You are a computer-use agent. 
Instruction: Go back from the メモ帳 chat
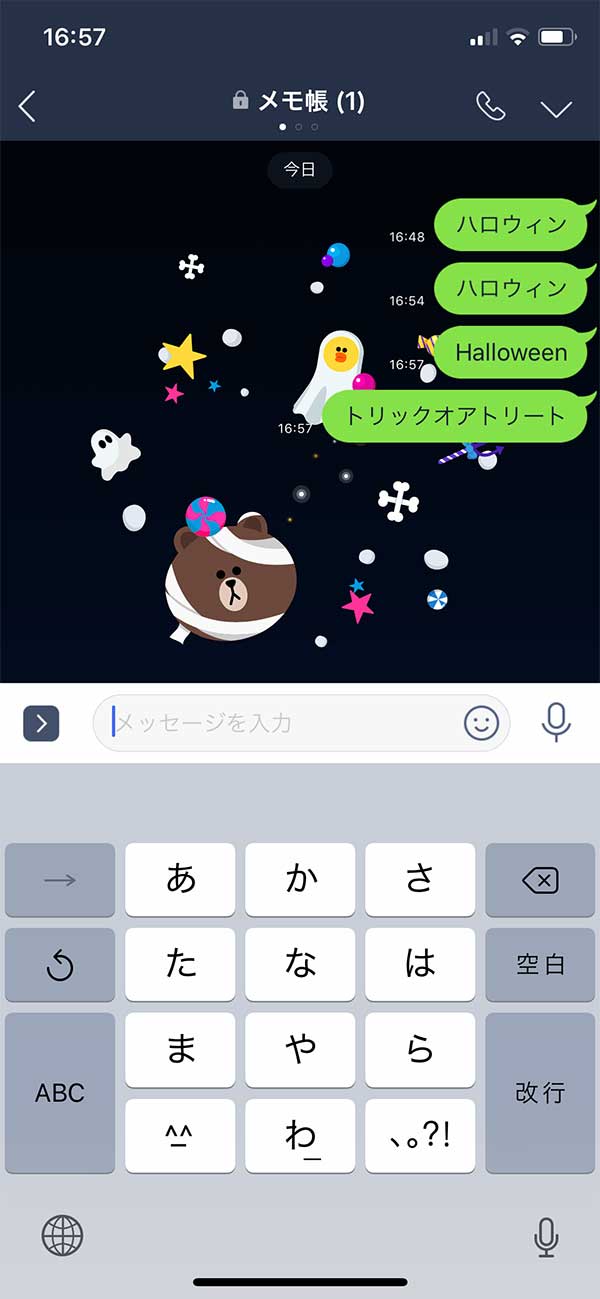coord(27,106)
